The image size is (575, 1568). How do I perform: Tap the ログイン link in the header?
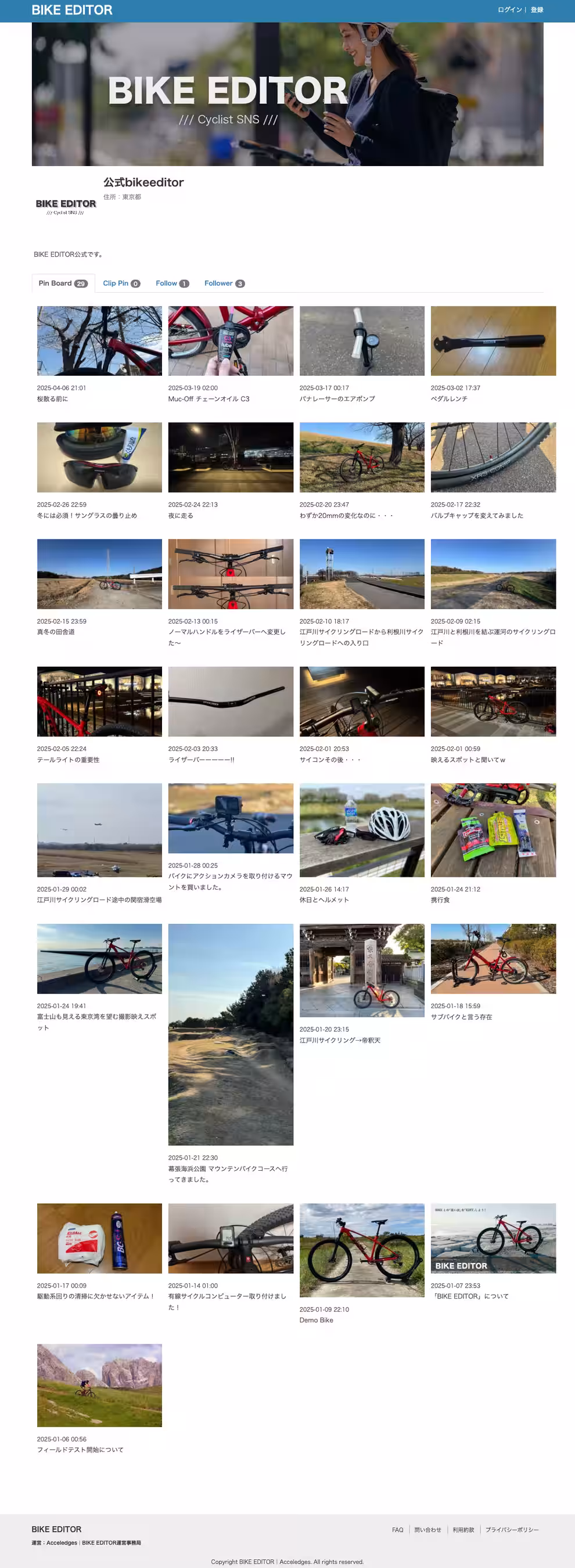pyautogui.click(x=509, y=10)
